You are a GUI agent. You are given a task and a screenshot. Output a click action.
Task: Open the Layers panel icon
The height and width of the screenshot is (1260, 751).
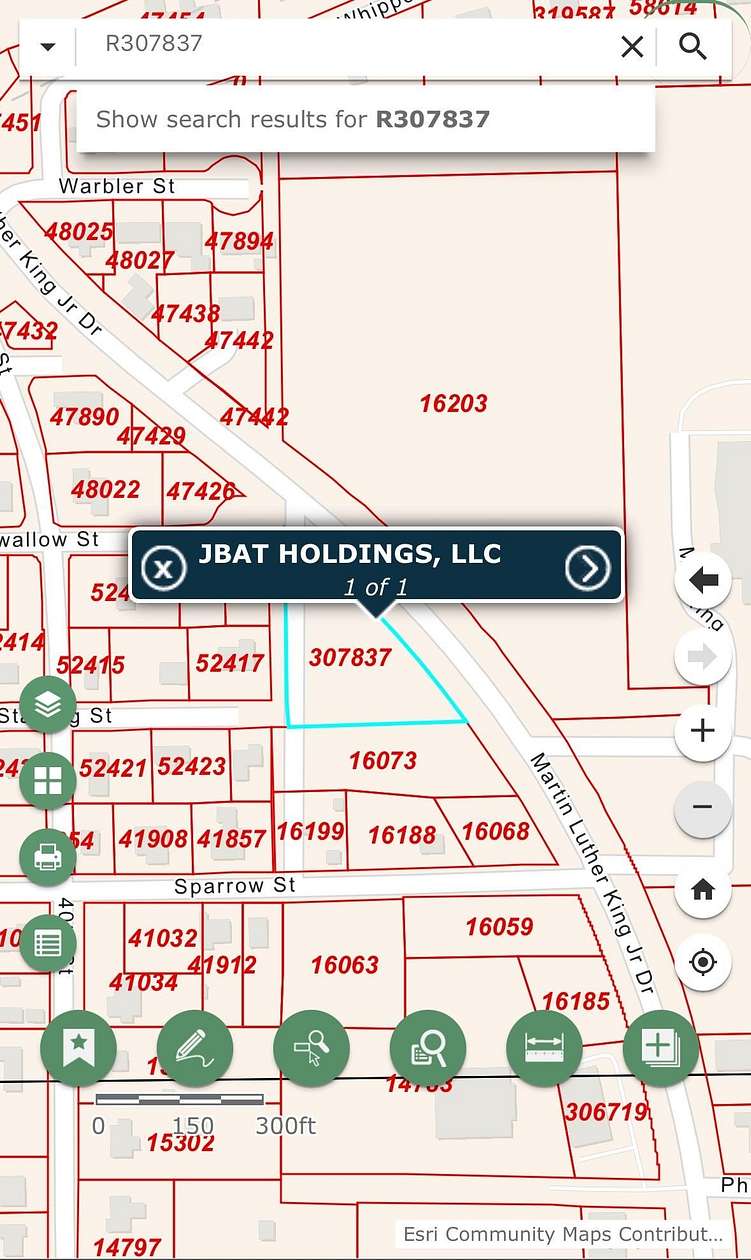pyautogui.click(x=47, y=703)
